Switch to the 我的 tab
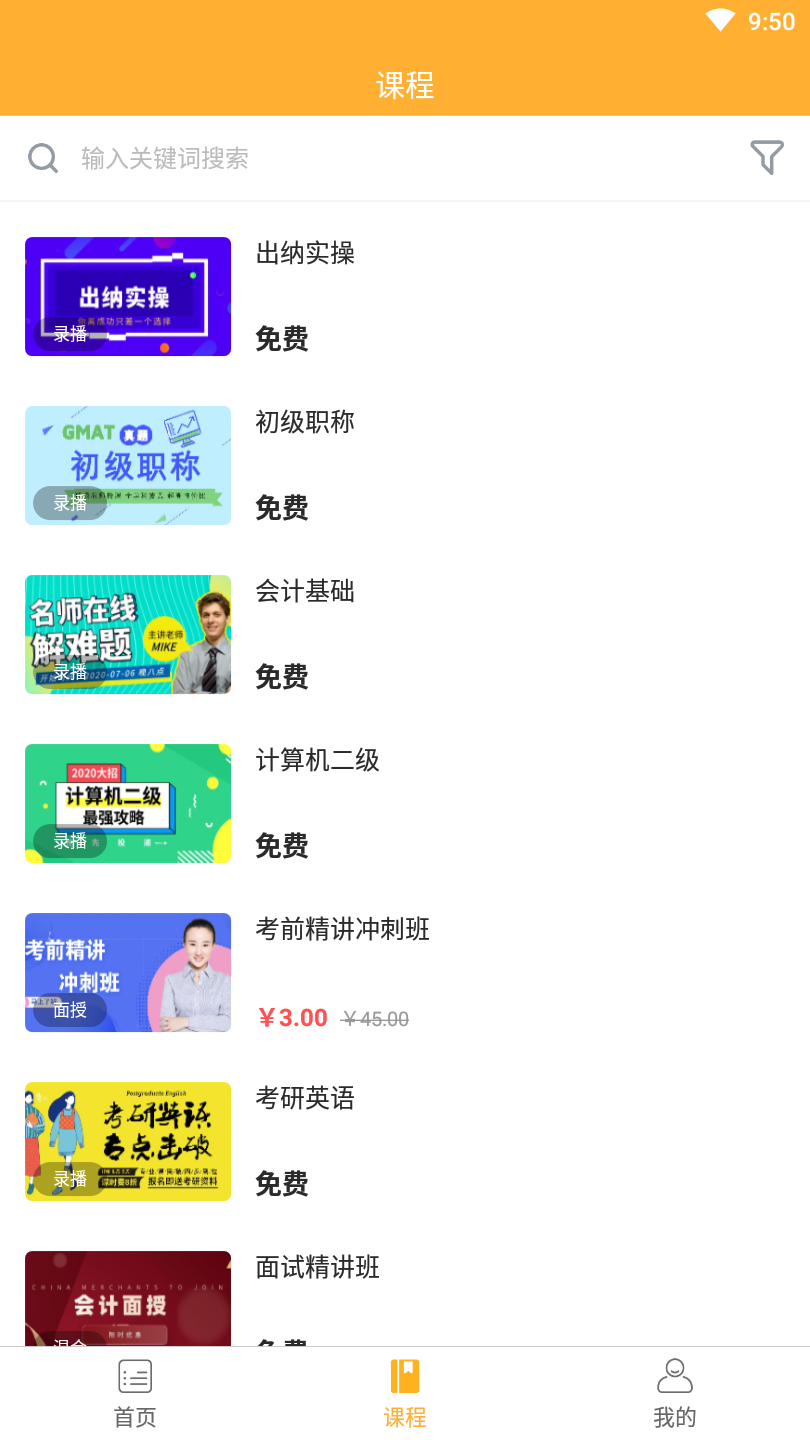The image size is (810, 1440). [x=675, y=1392]
